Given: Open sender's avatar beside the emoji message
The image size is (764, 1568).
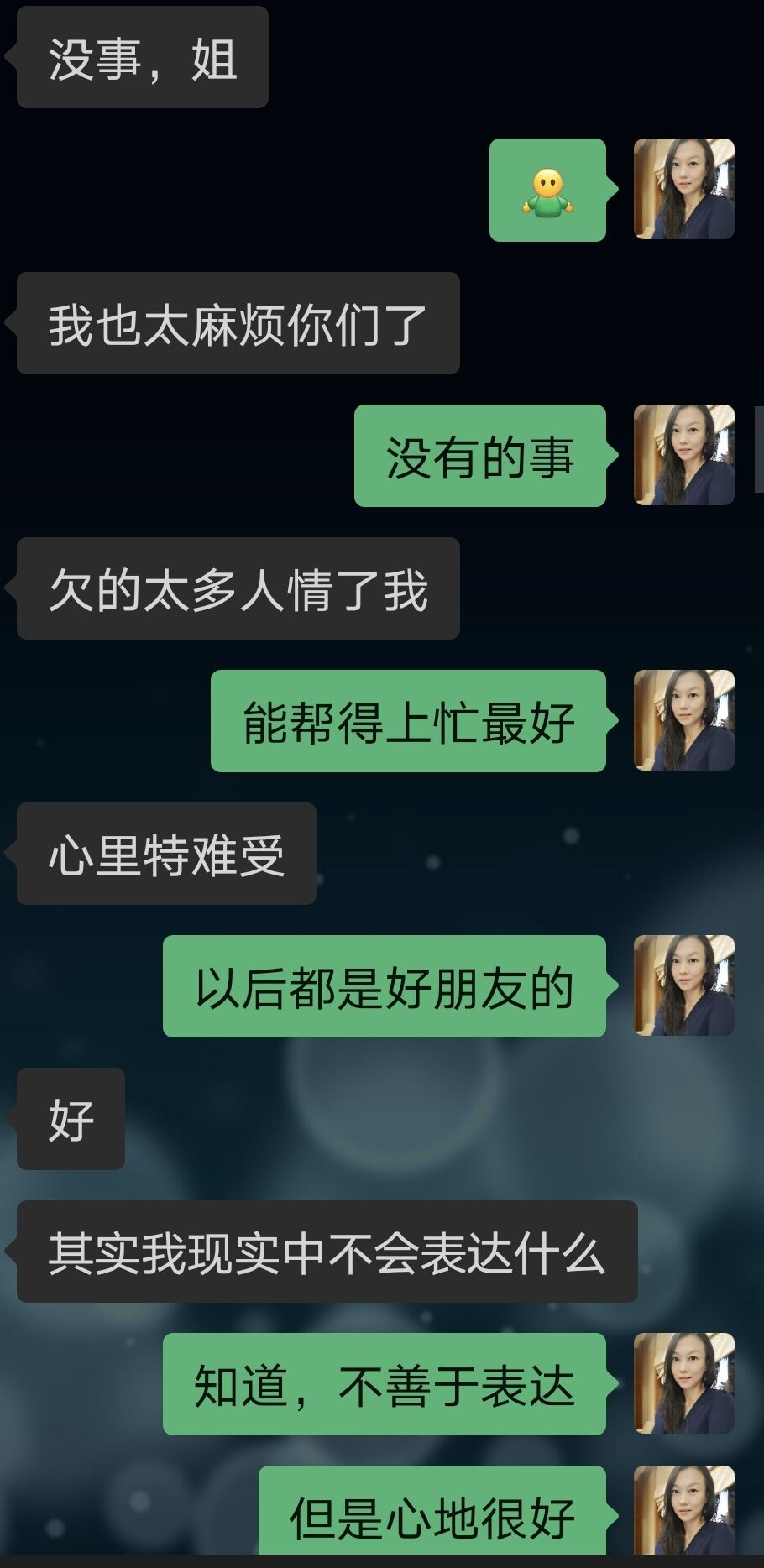Looking at the screenshot, I should click(x=683, y=189).
